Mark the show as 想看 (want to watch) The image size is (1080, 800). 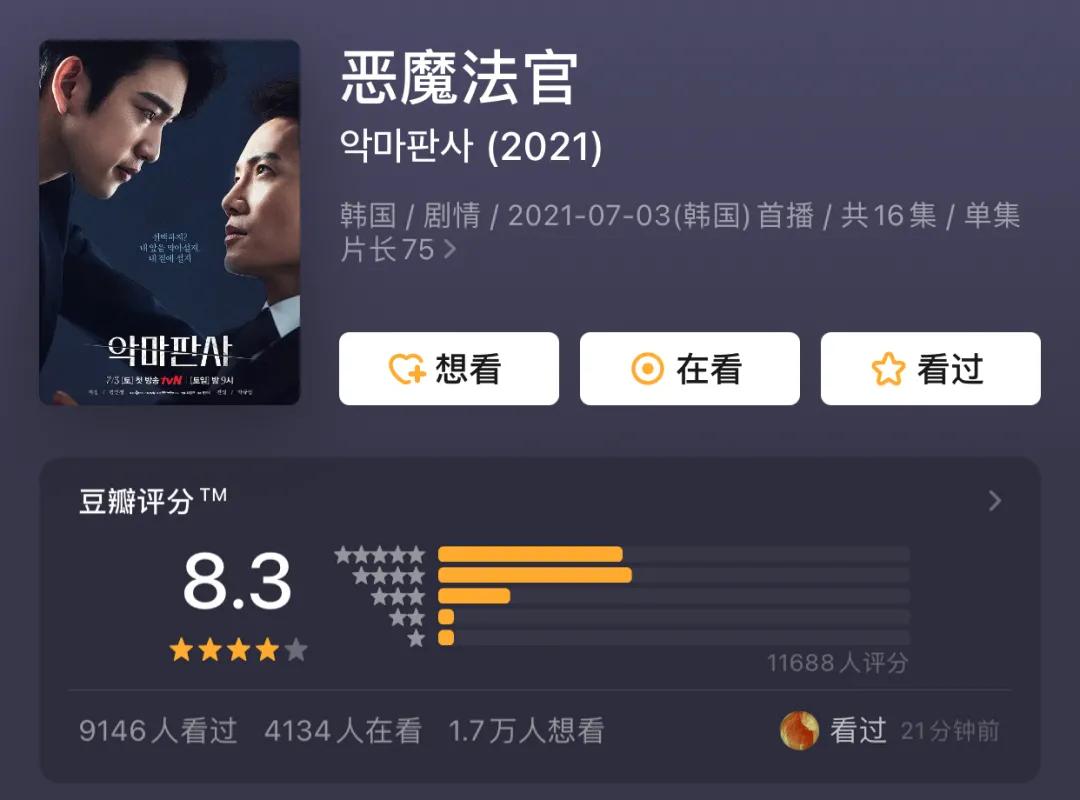click(448, 369)
